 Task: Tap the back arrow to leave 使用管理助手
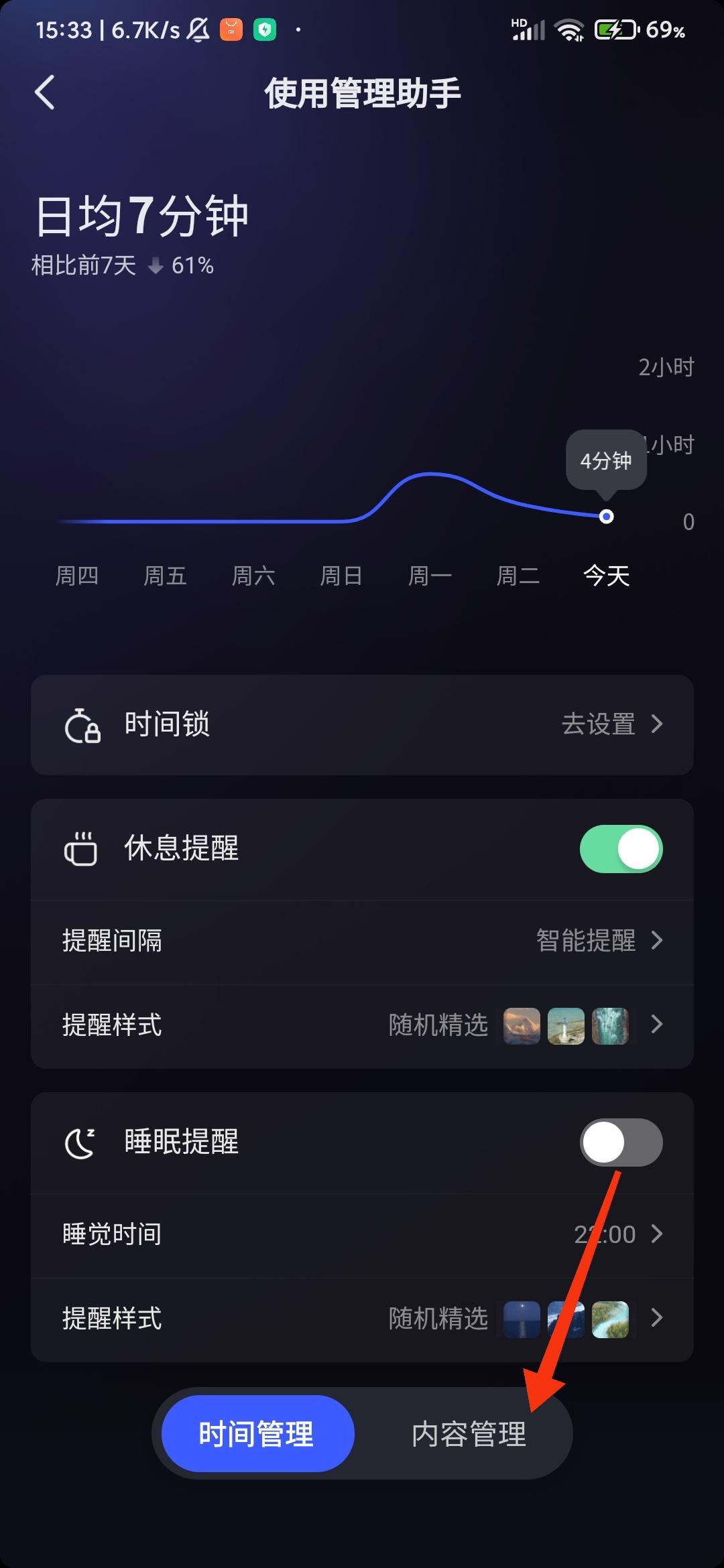coord(45,92)
